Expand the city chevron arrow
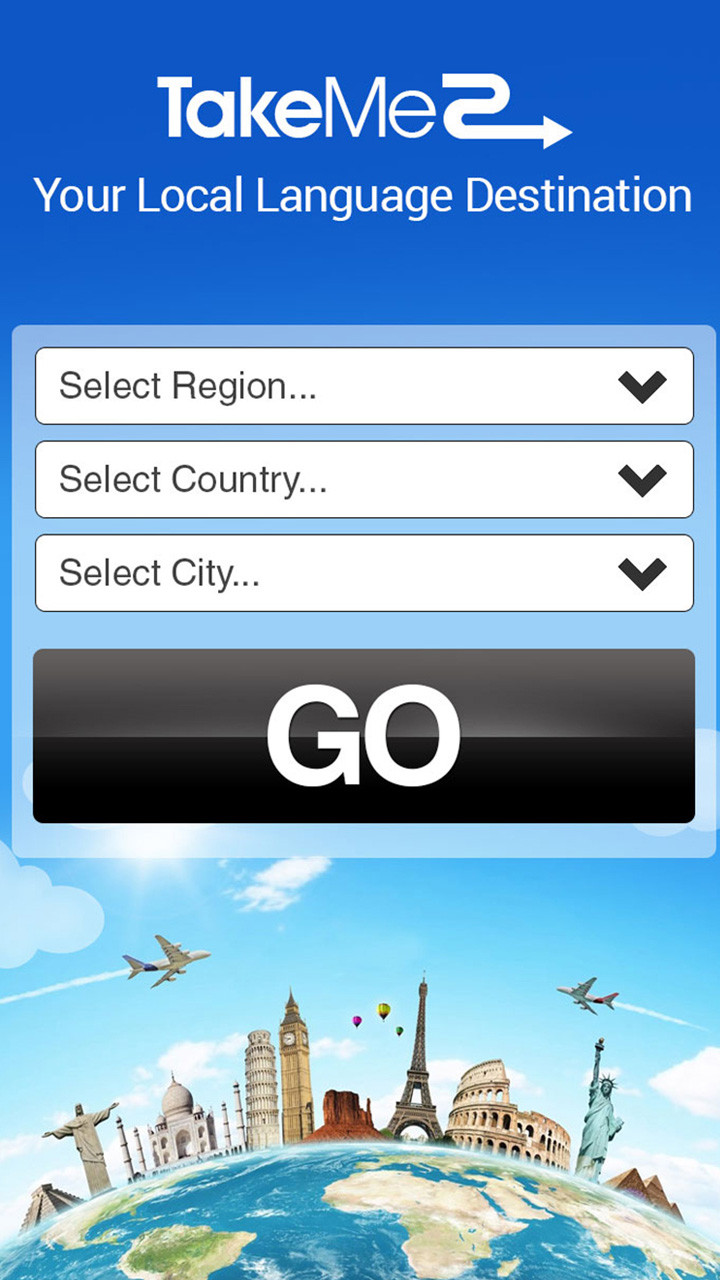Screen dimensions: 720x1280 click(643, 570)
